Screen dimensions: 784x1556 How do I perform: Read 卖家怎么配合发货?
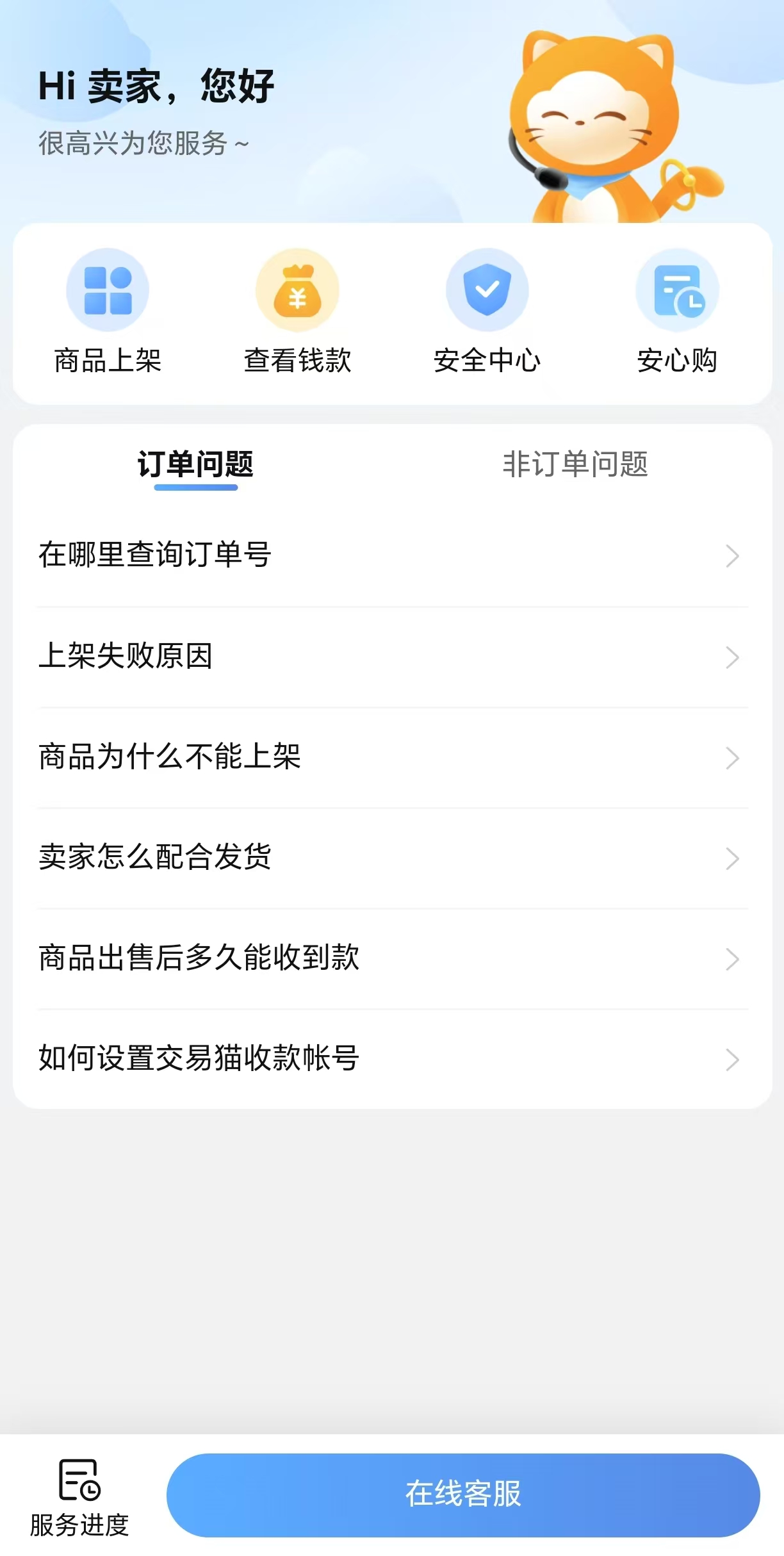(392, 858)
